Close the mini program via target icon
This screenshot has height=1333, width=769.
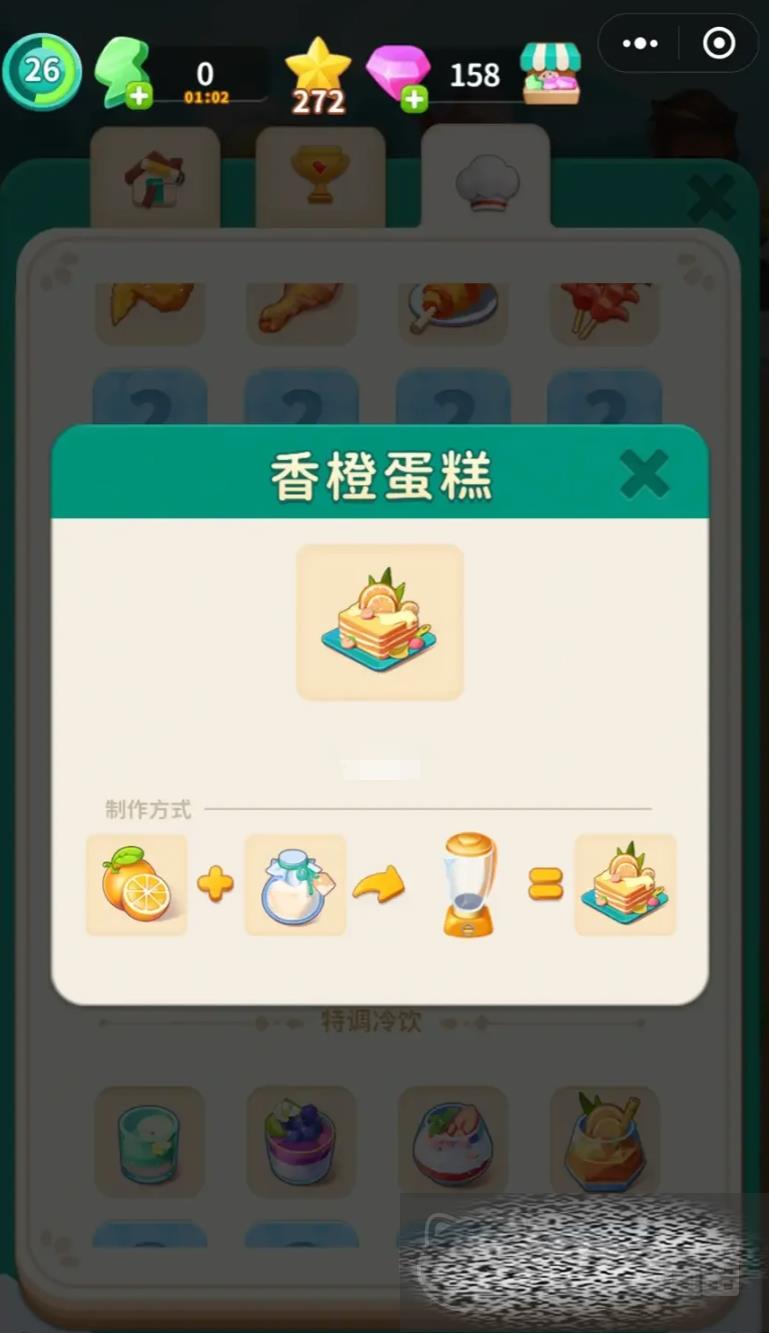click(x=718, y=43)
